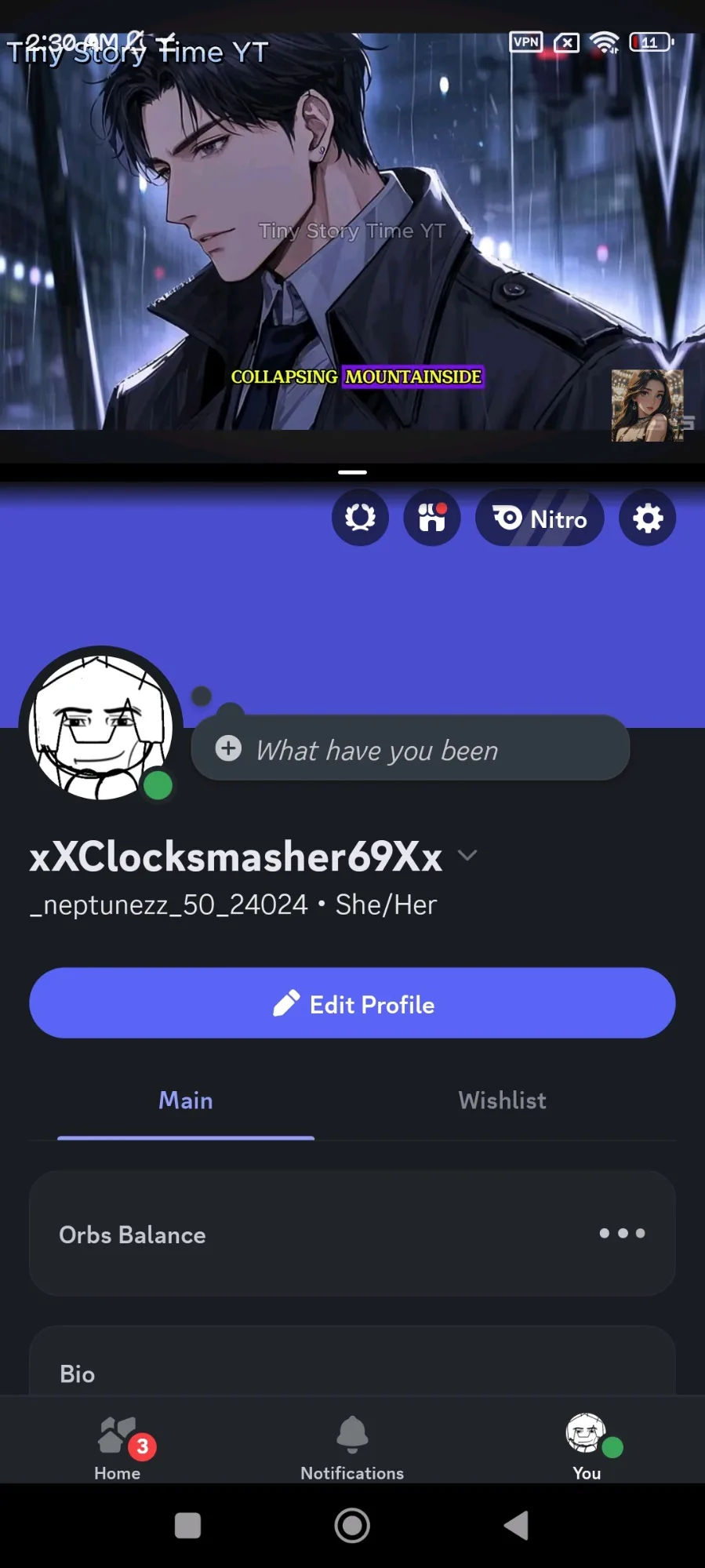Image resolution: width=705 pixels, height=1568 pixels.
Task: Open the Discord shop icon
Action: pos(431,518)
